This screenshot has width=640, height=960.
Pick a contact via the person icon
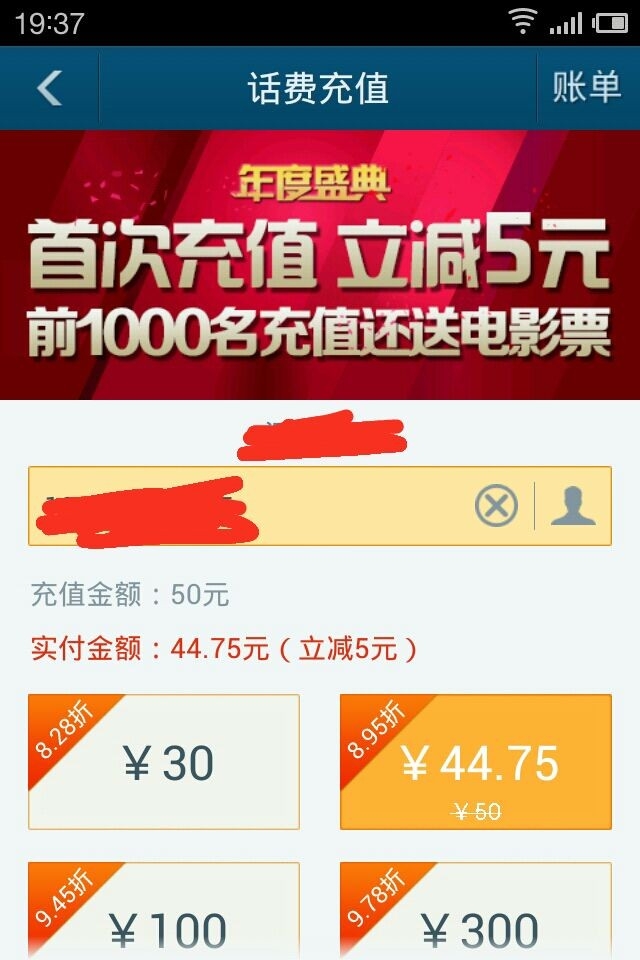573,506
